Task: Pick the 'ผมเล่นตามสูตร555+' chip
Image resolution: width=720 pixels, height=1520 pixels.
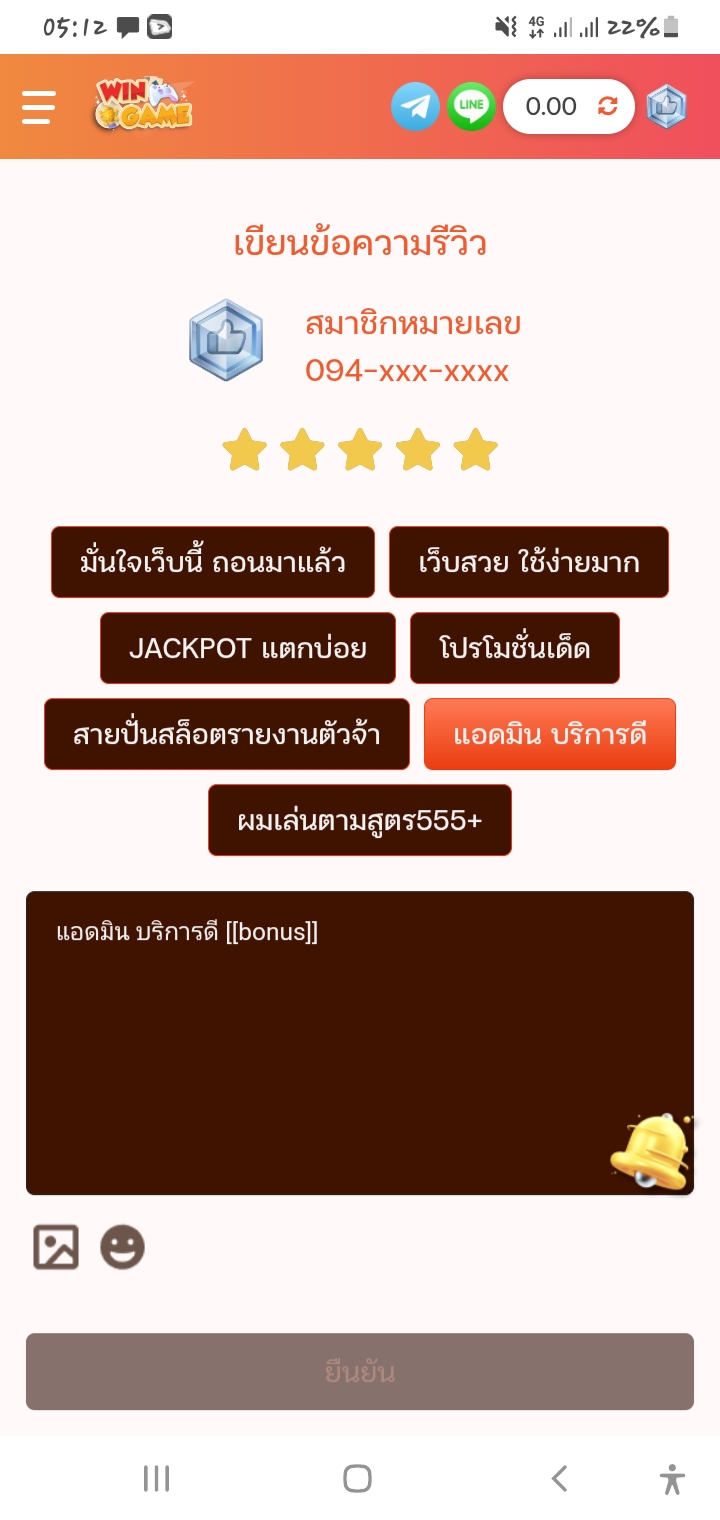Action: 360,820
